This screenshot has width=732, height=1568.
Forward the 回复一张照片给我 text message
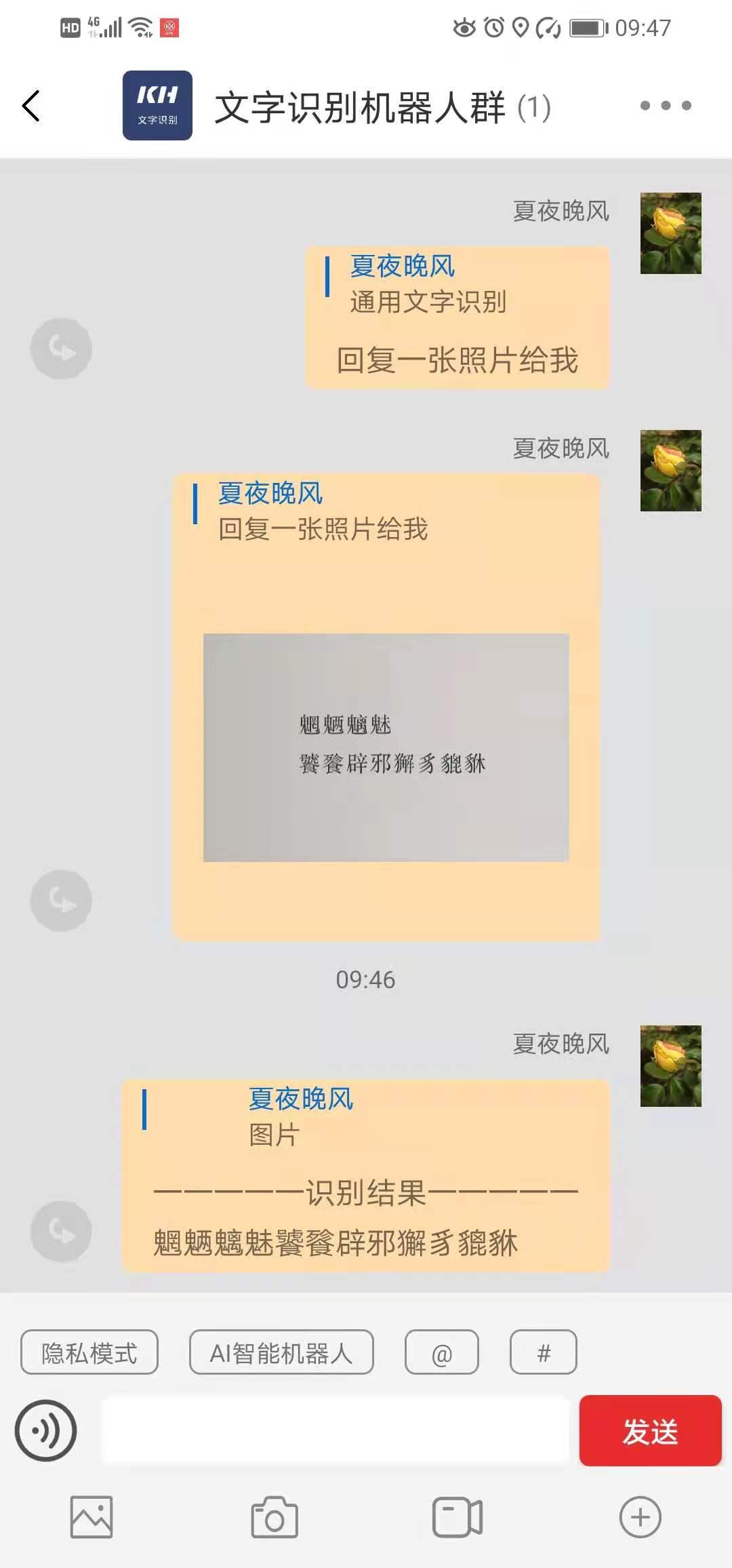coord(61,349)
